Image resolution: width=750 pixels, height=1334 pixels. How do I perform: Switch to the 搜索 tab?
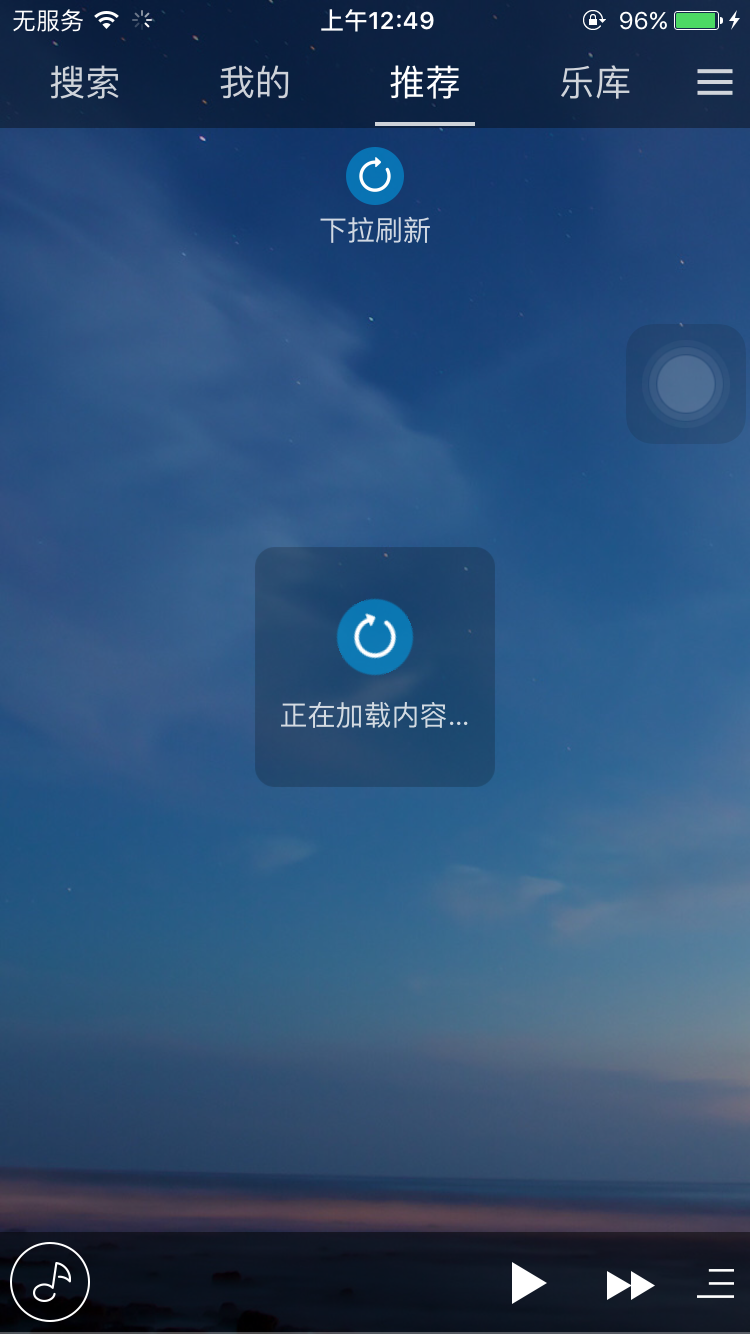[85, 84]
